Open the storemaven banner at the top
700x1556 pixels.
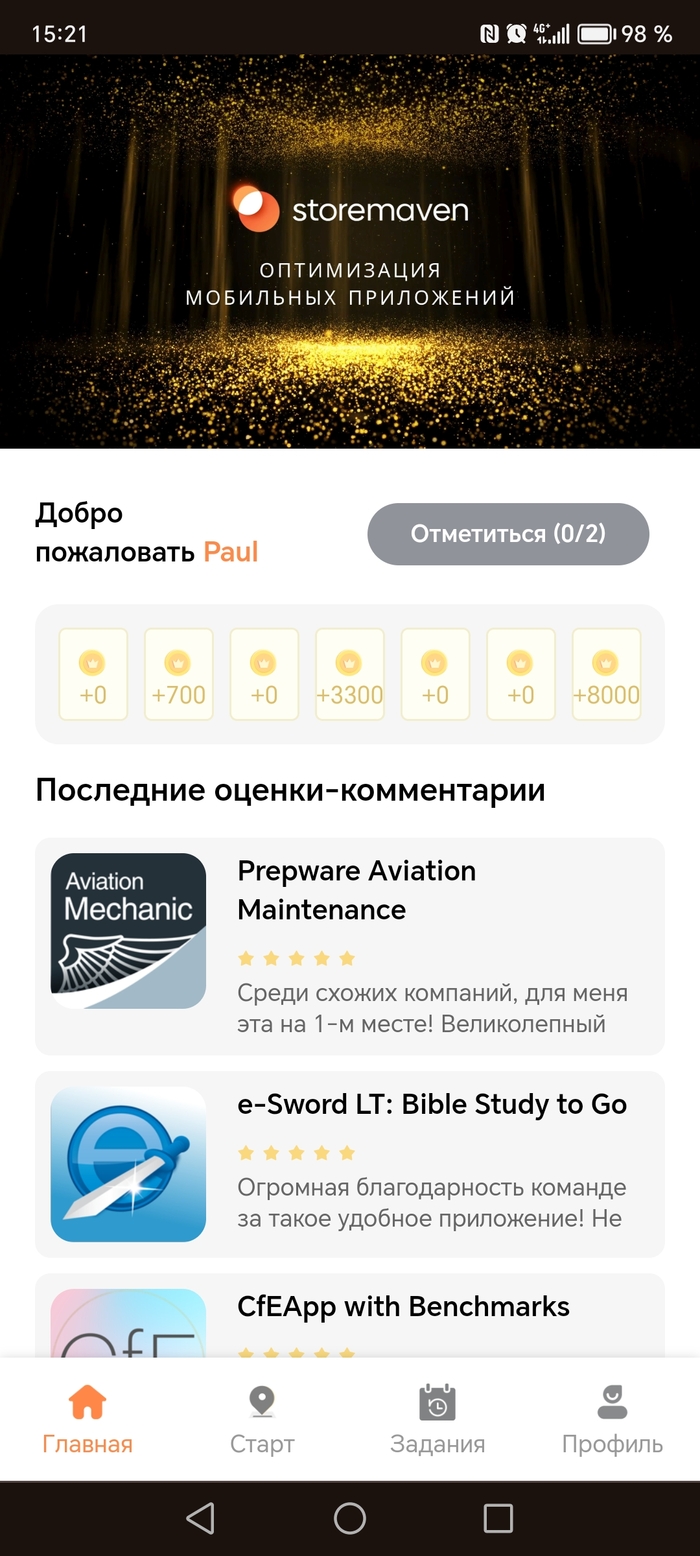(x=350, y=252)
